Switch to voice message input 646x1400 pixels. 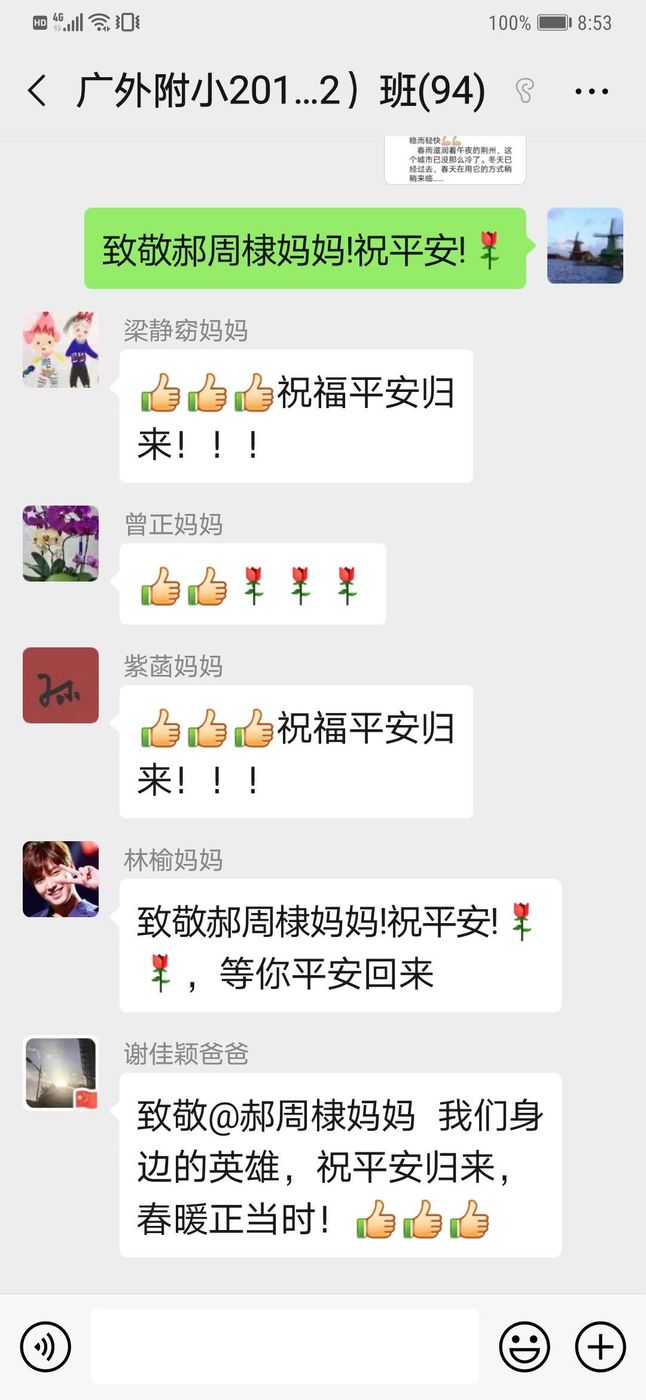pyautogui.click(x=46, y=1346)
